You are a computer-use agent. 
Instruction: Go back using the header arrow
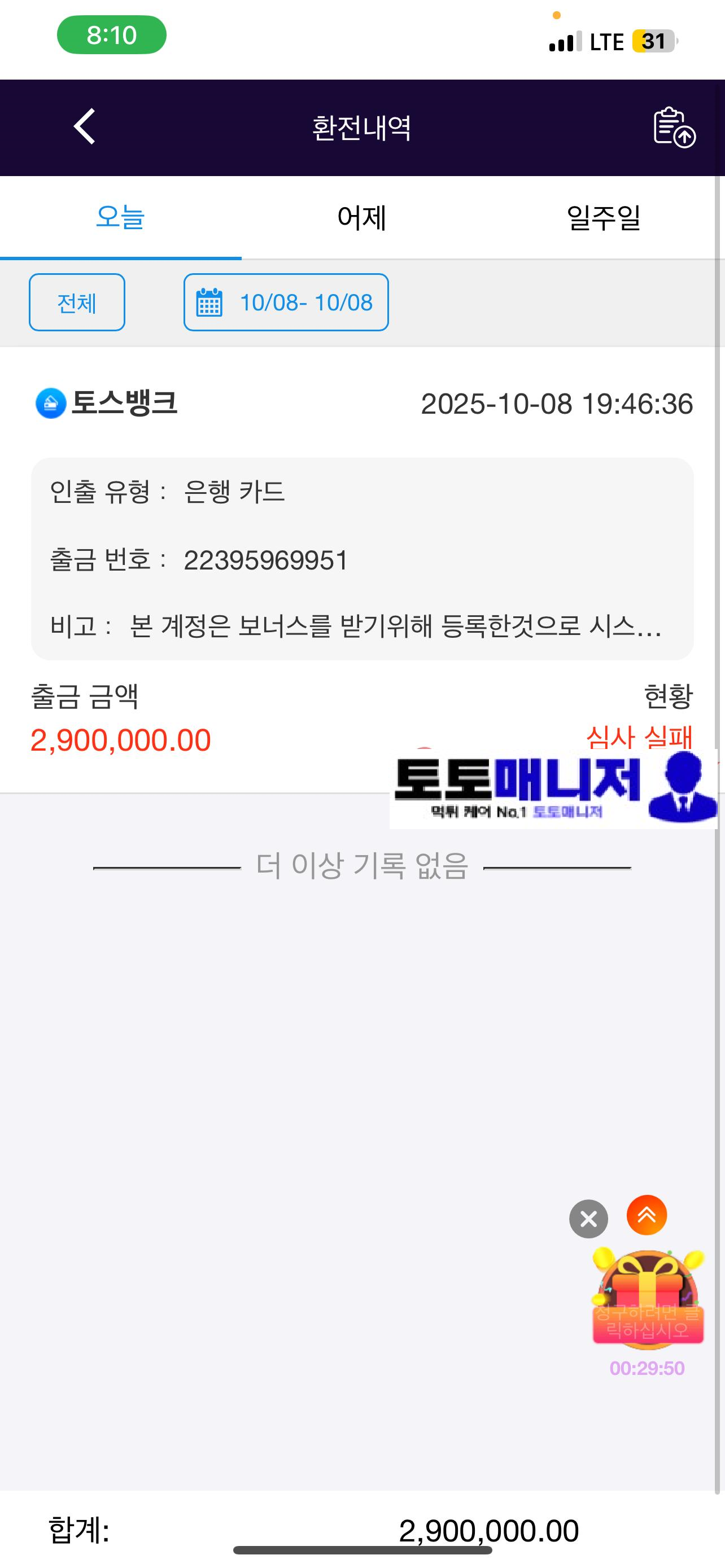point(85,126)
